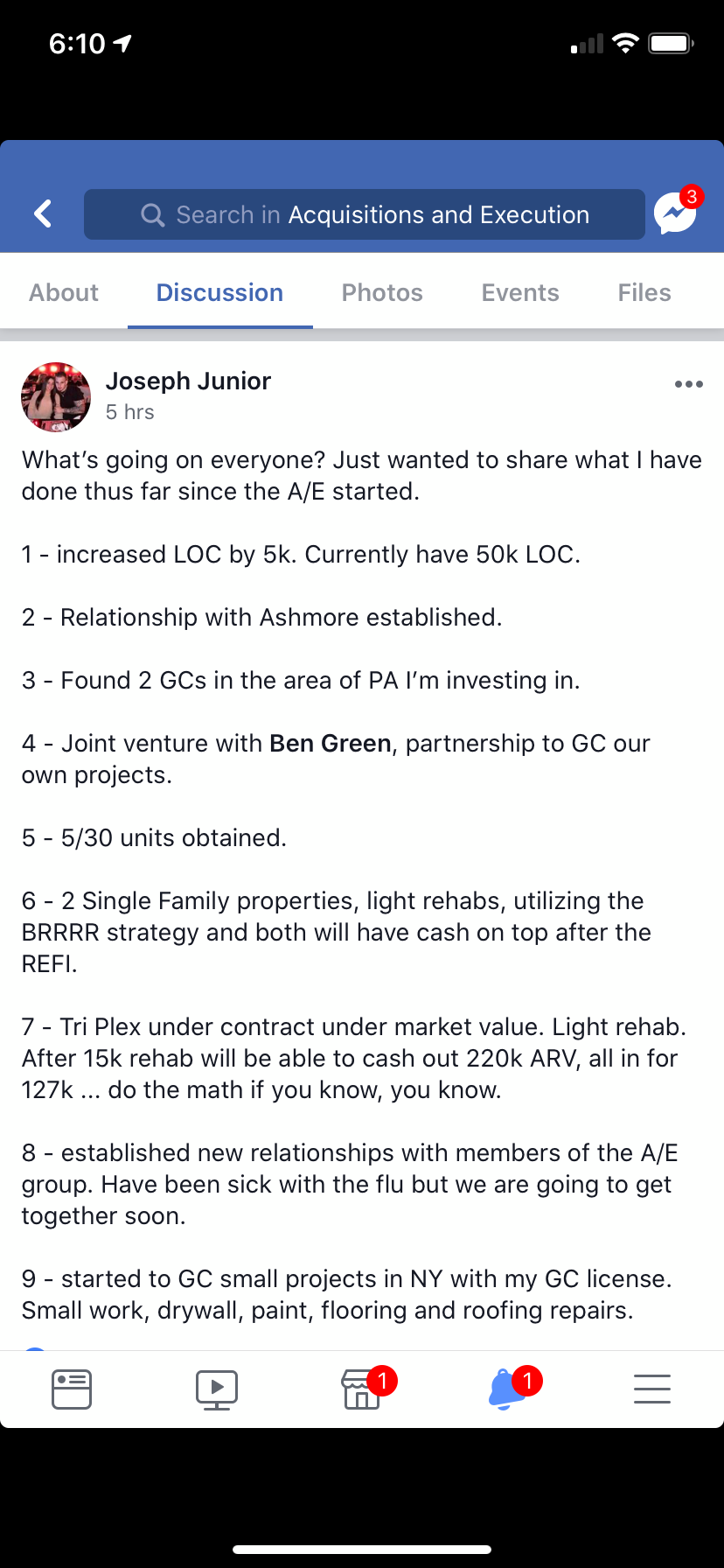The width and height of the screenshot is (724, 1568).
Task: Open Messenger chats icon
Action: (677, 212)
